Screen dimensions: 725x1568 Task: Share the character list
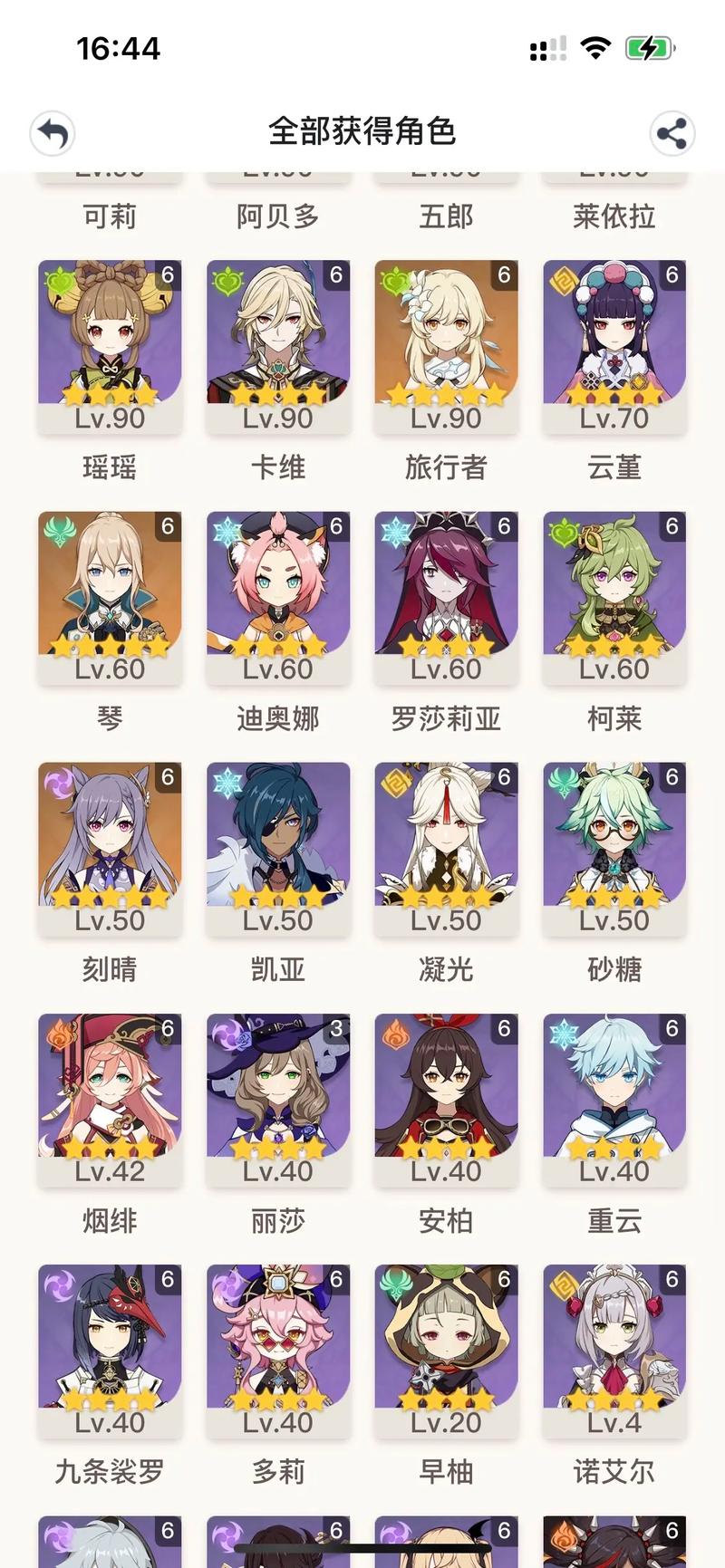[672, 134]
